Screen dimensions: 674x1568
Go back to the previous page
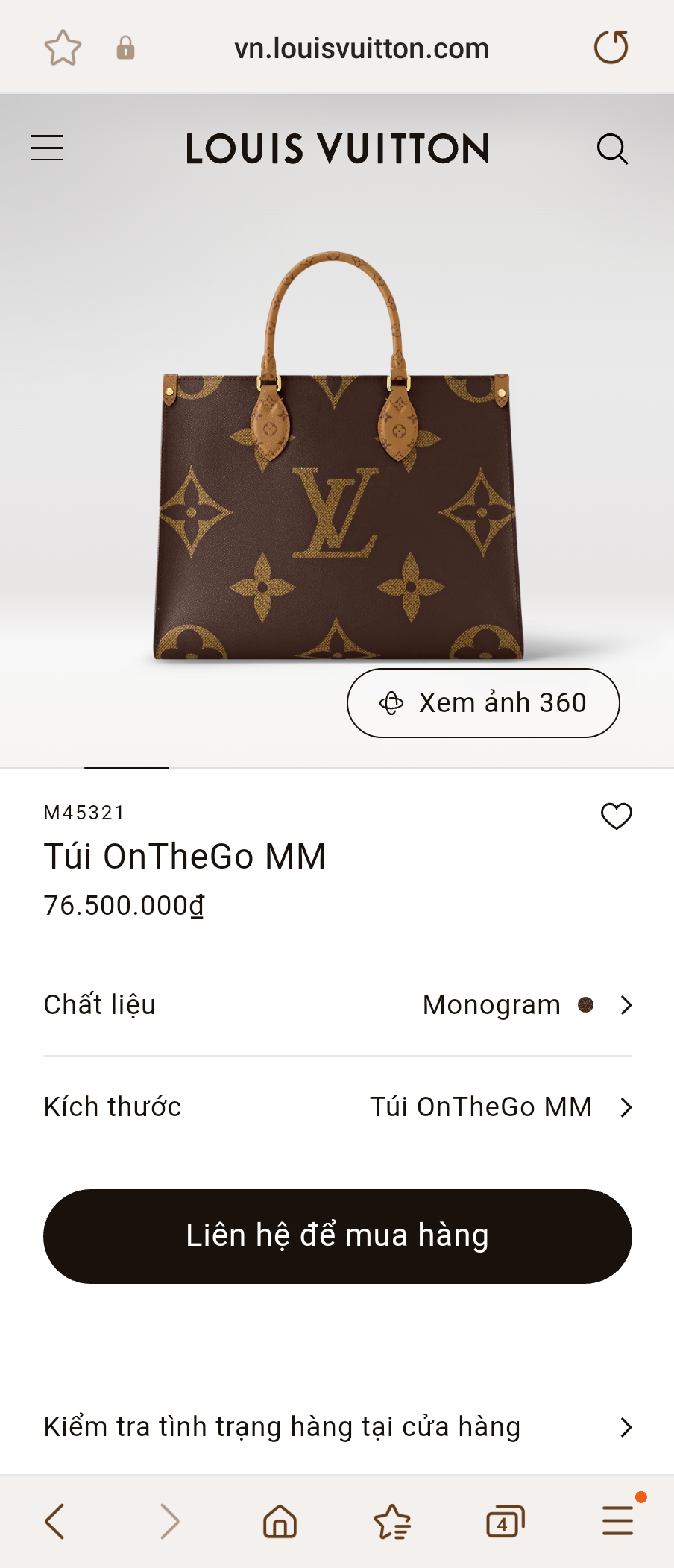point(55,1522)
